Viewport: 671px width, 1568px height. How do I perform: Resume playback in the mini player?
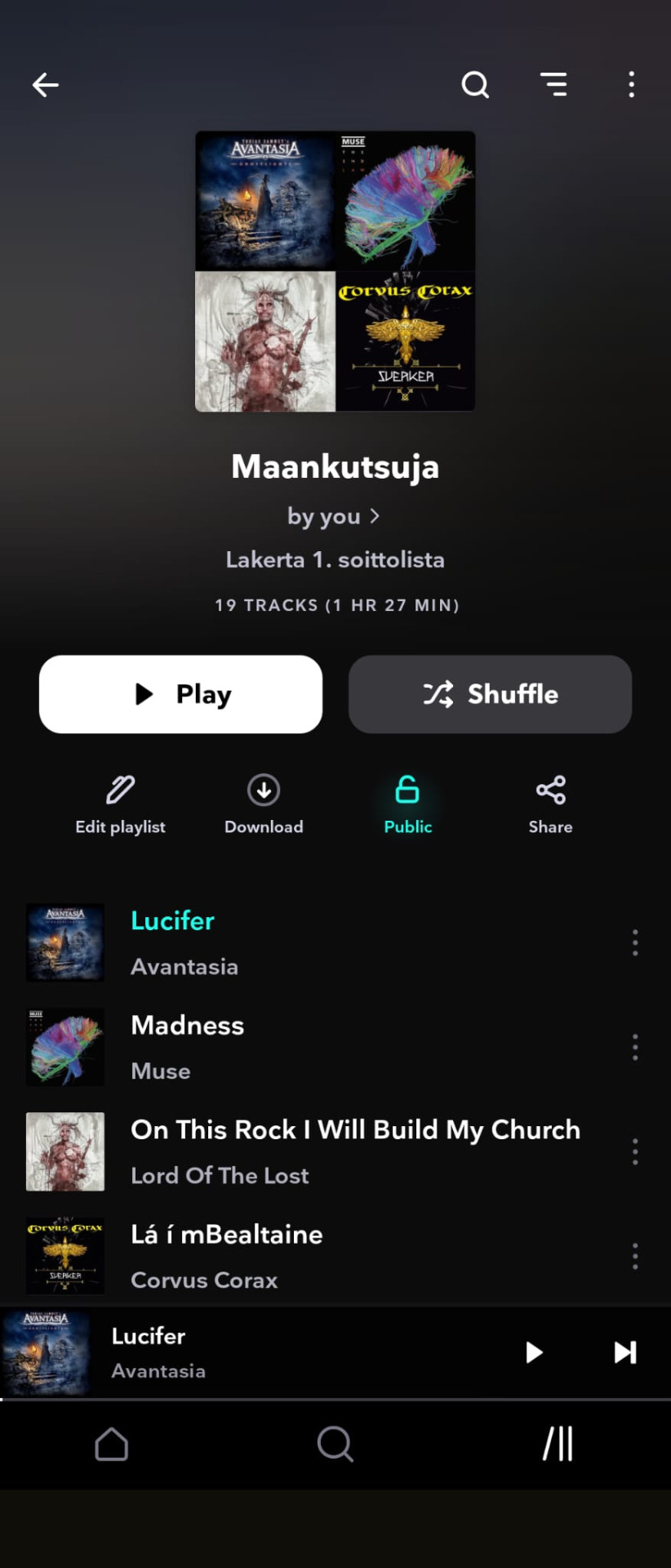click(534, 1352)
